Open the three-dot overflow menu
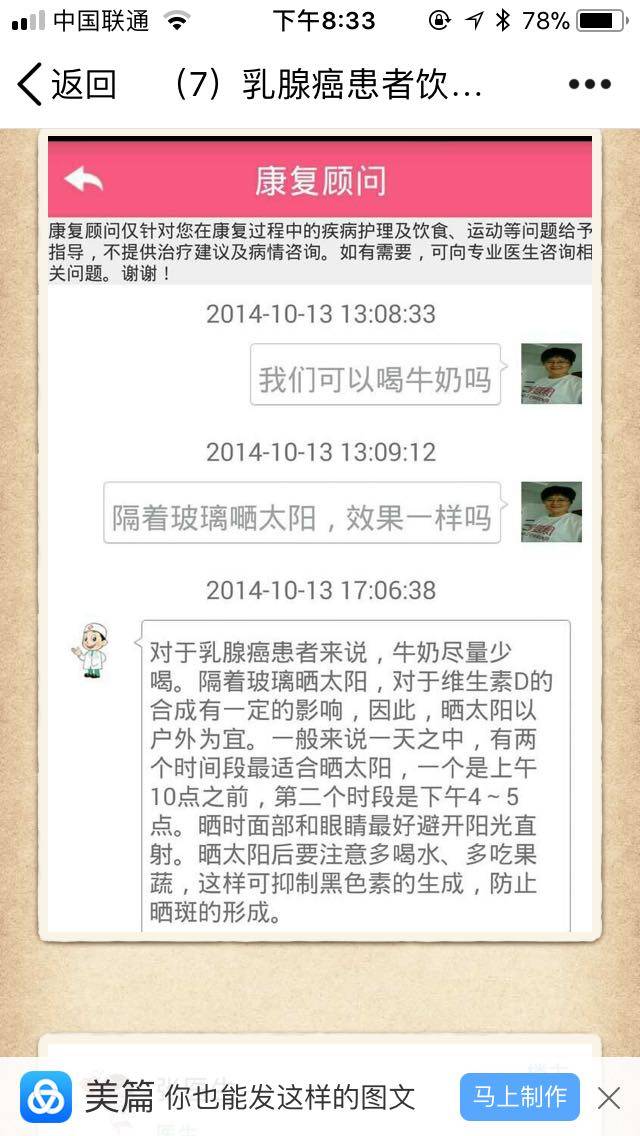Screen dimensions: 640x1136 [x=589, y=85]
